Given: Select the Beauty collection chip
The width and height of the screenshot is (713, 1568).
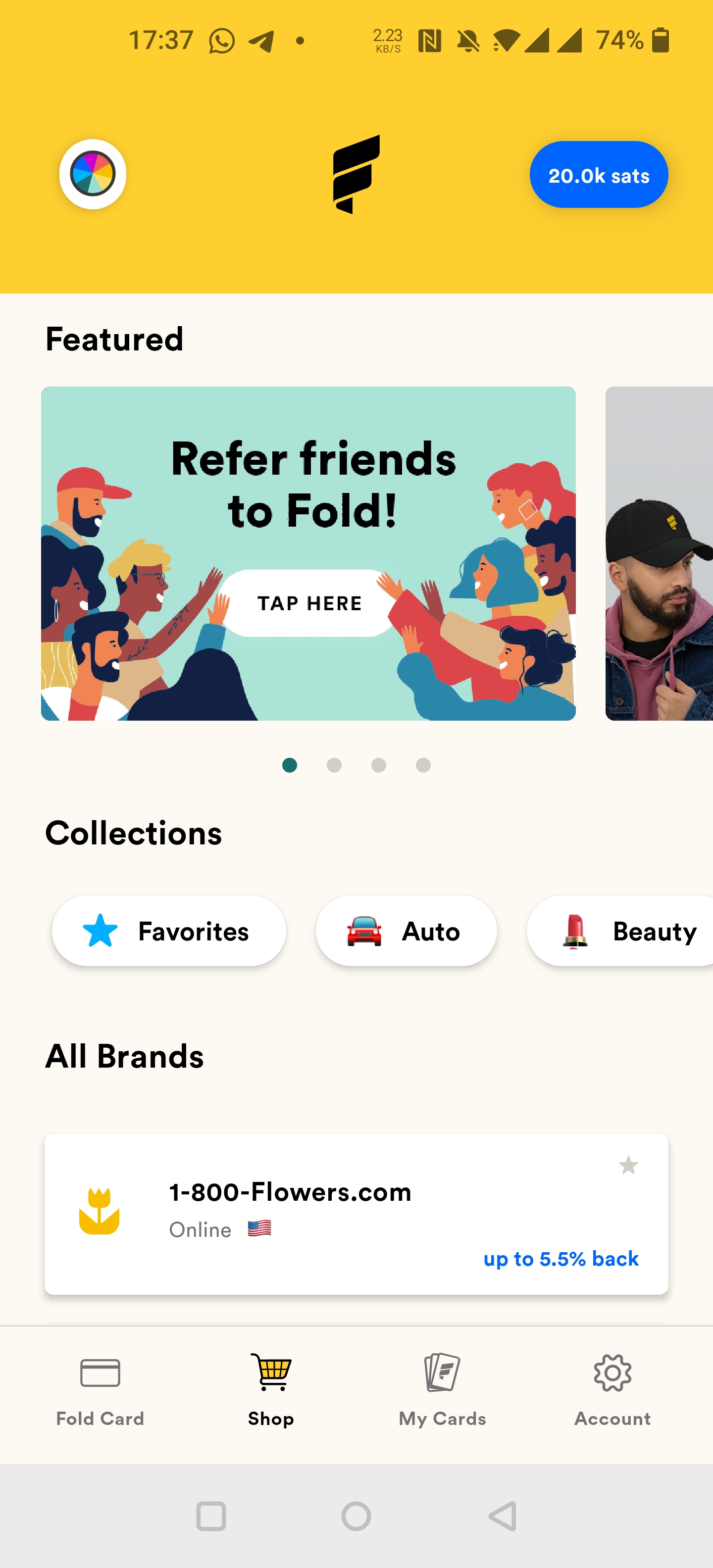Looking at the screenshot, I should point(627,931).
